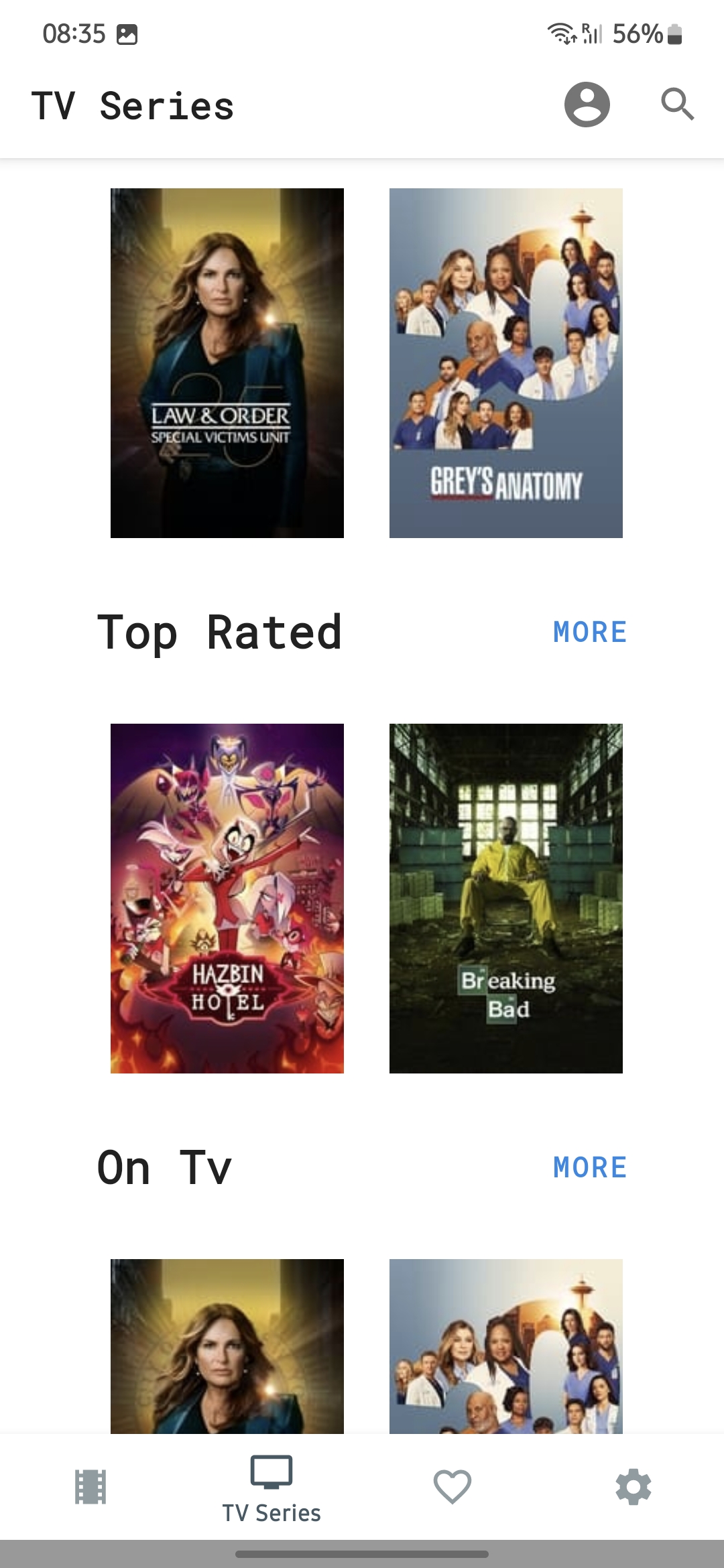Open the first Grey's Anatomy poster
Viewport: 724px width, 1568px height.
point(506,363)
